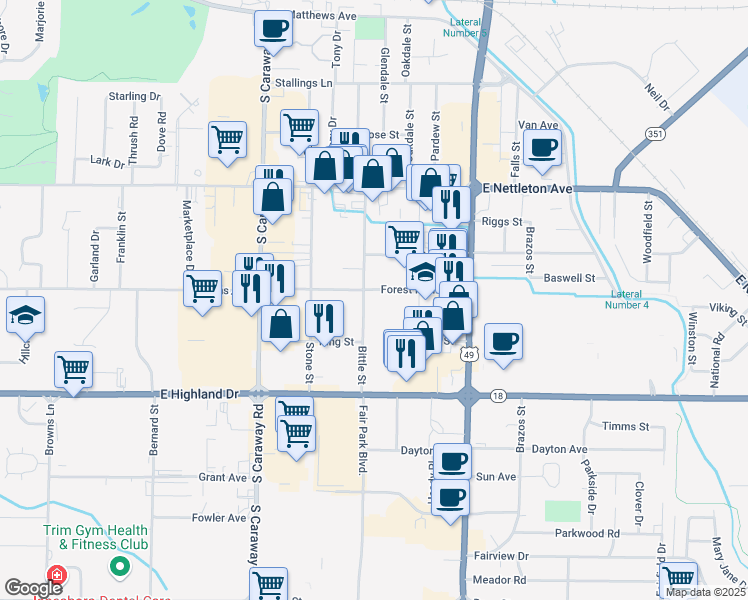748x600 pixels.
Task: Select the coffee marker on Dayton Ave
Action: [453, 460]
